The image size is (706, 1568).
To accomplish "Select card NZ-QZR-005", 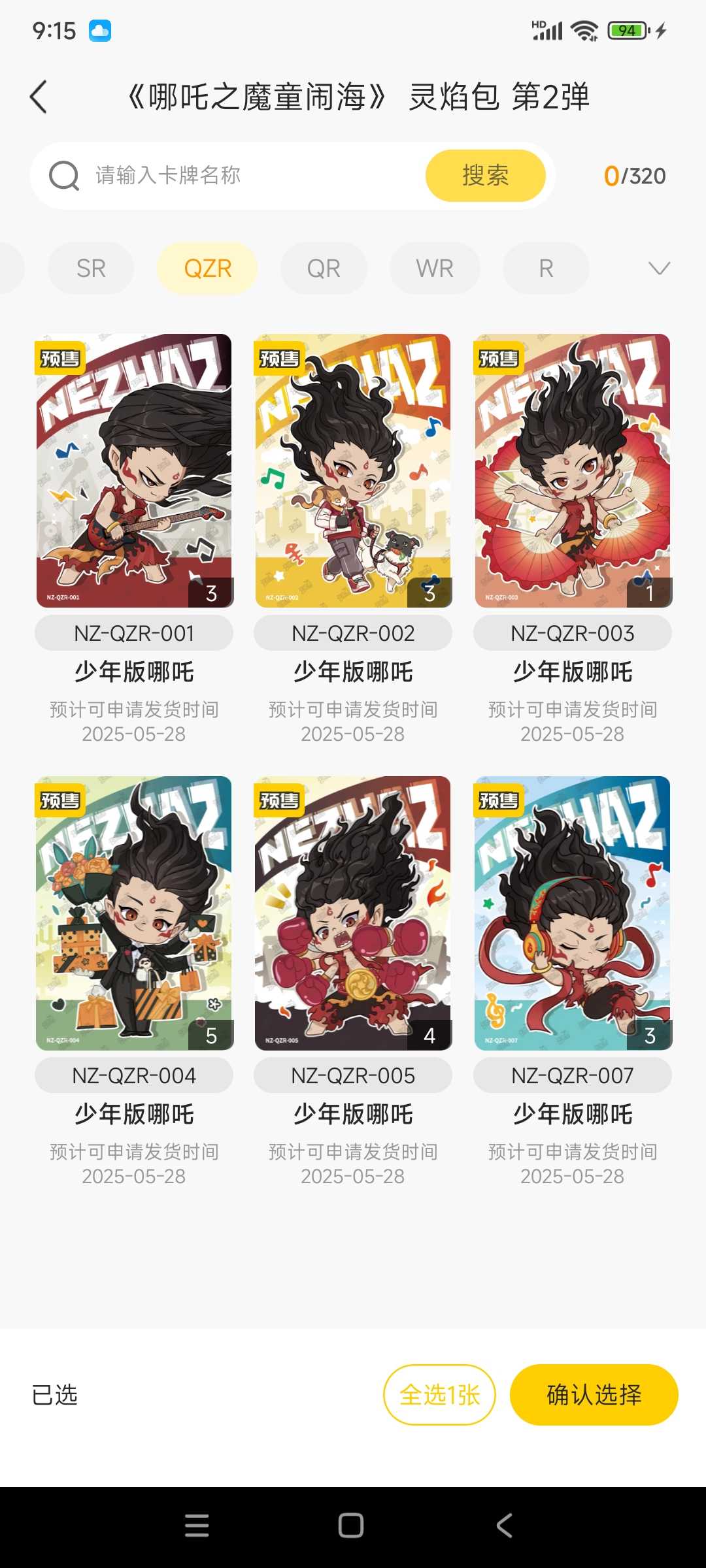I will (353, 913).
